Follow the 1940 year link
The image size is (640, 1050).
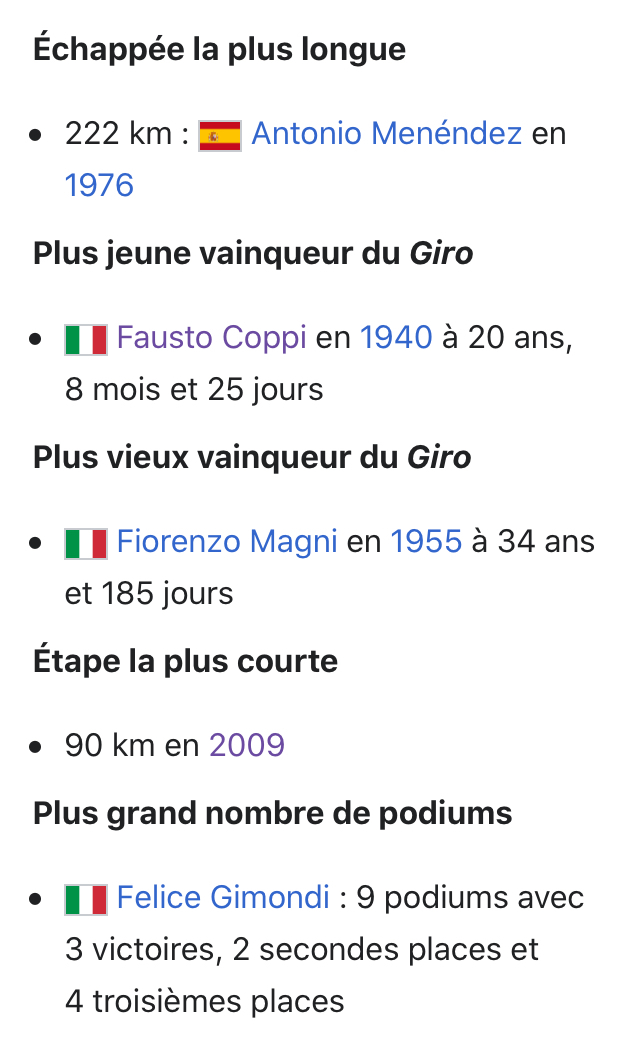click(396, 338)
